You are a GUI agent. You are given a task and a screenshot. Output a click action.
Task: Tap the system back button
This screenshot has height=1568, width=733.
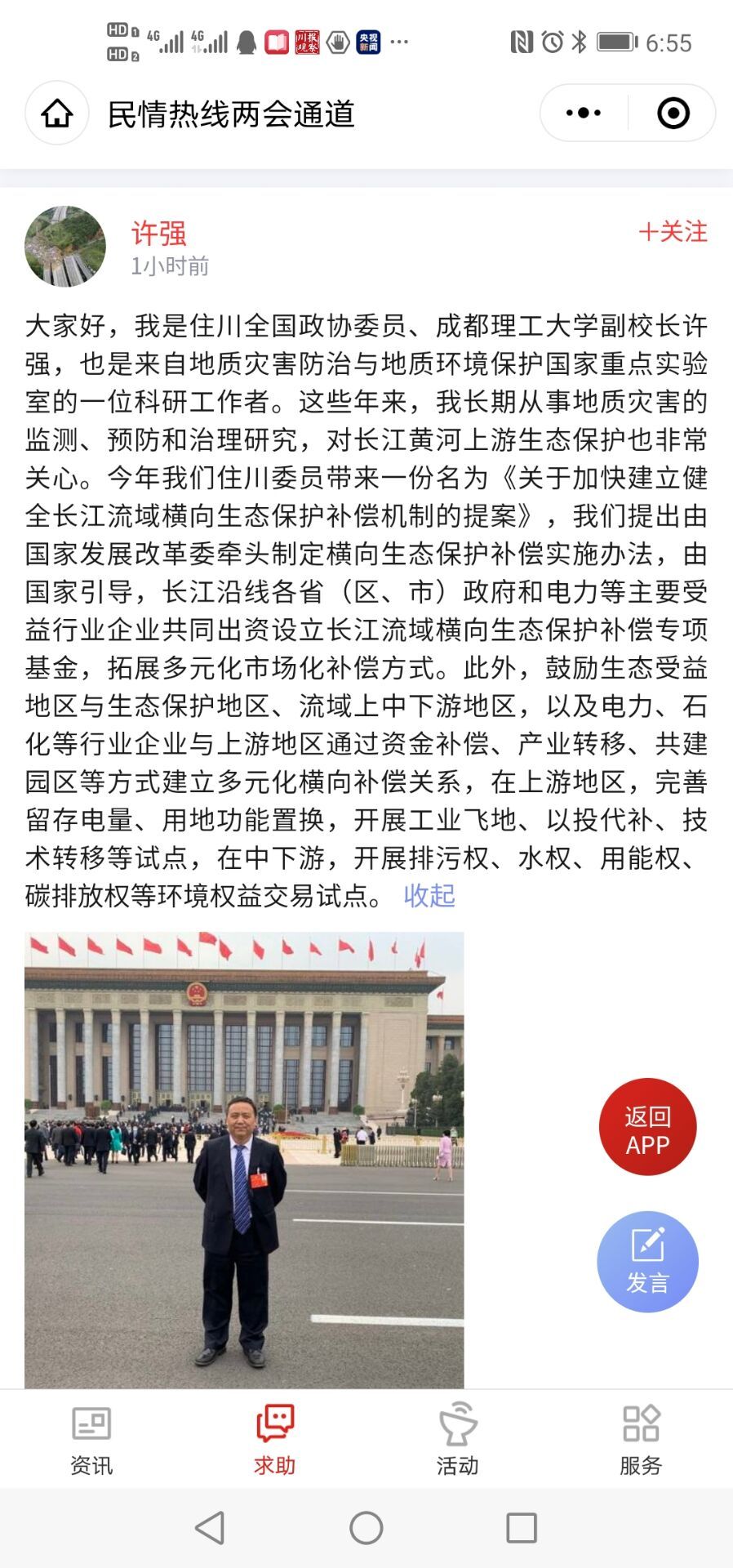pos(211,1527)
